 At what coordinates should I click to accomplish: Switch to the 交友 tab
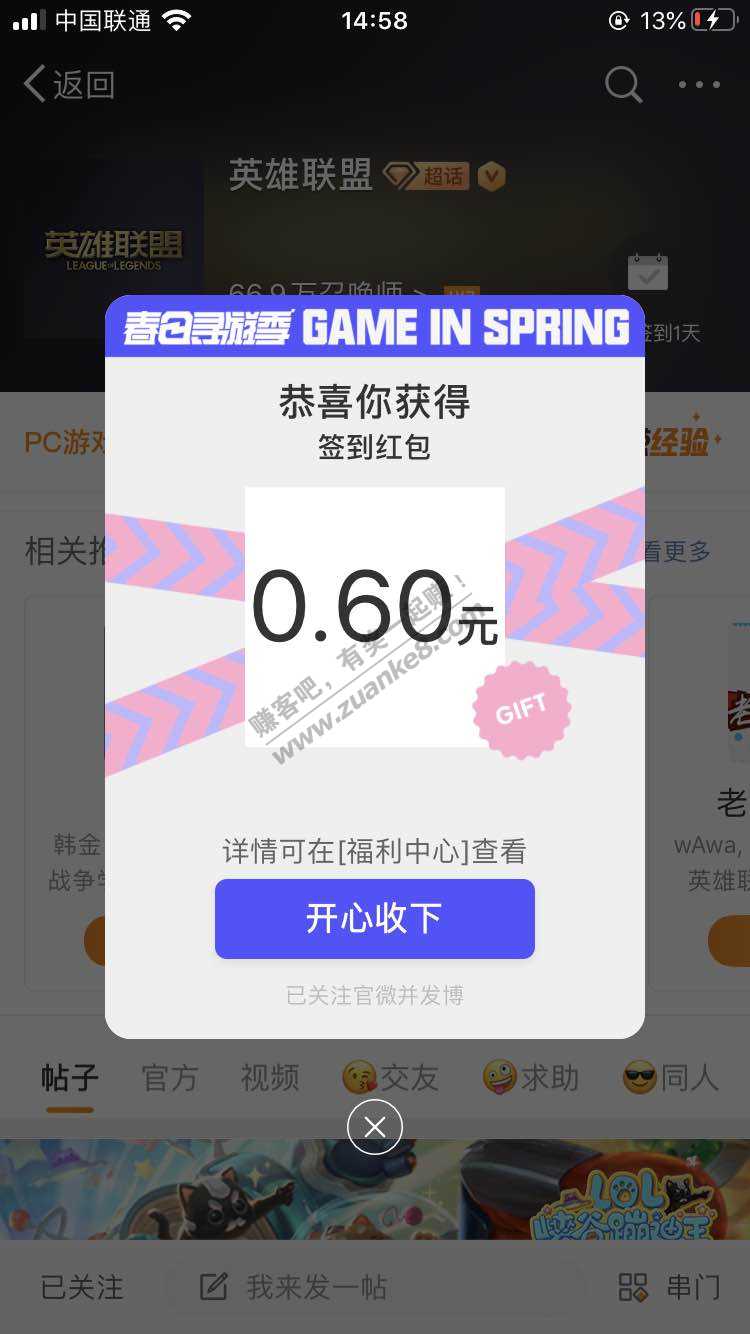click(x=390, y=1078)
